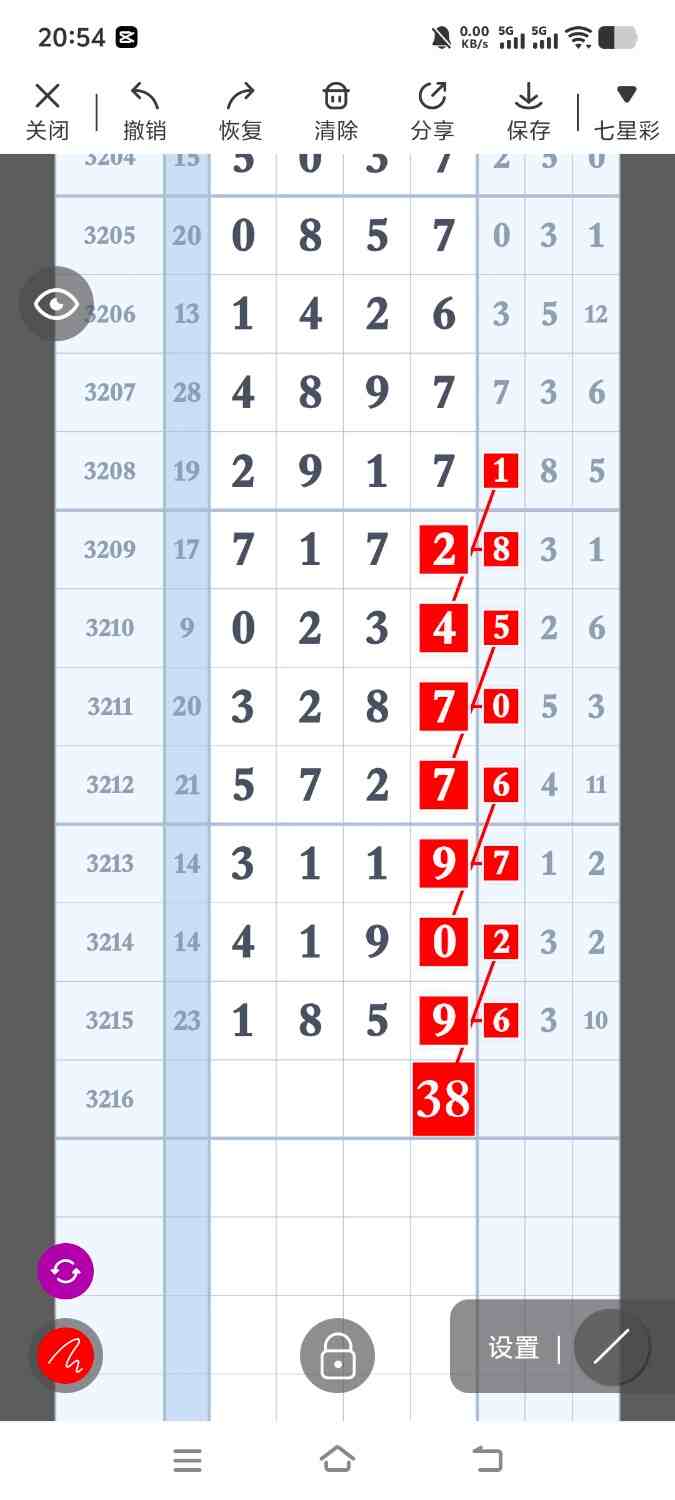Open the 七星彩 lottery dropdown
Image resolution: width=675 pixels, height=1500 pixels.
[626, 110]
